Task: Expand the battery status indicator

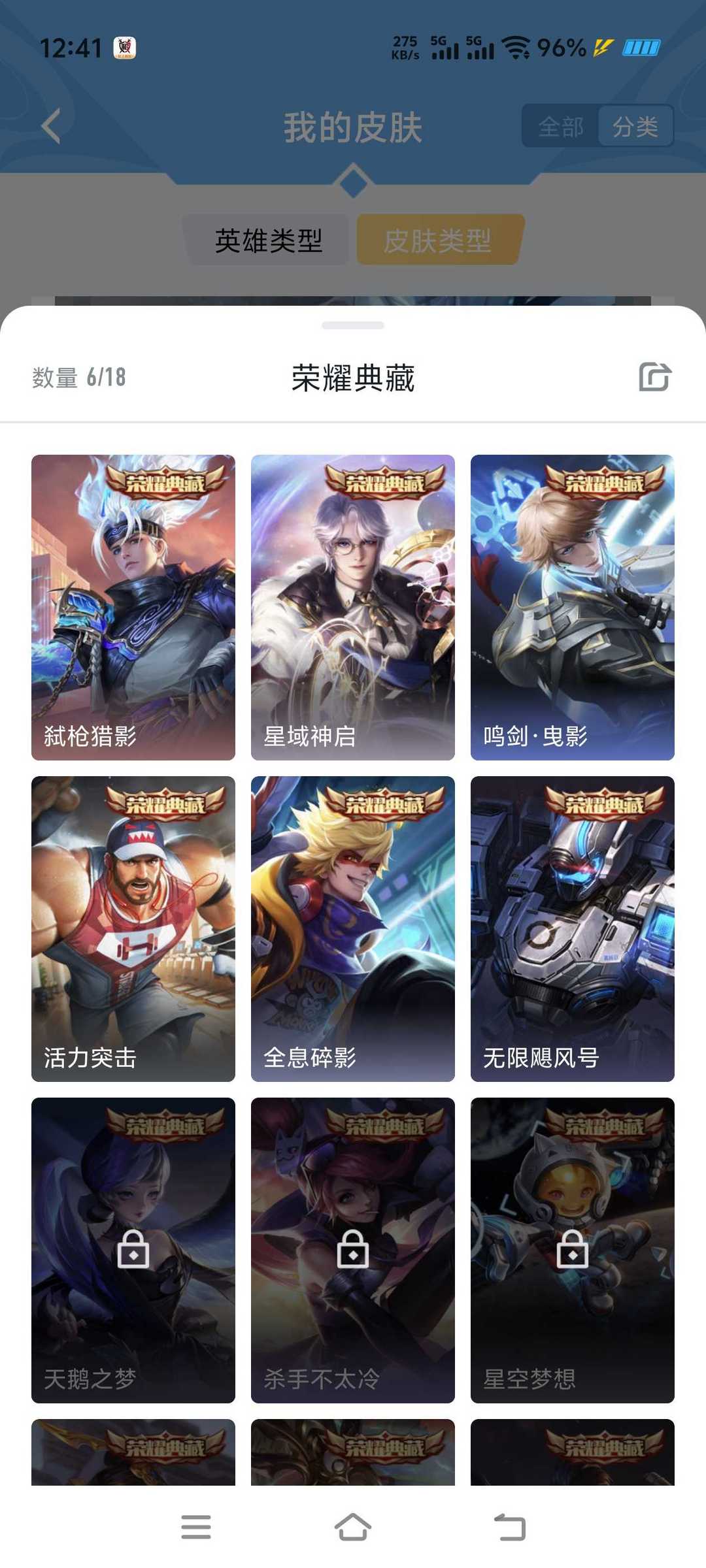Action: (x=643, y=47)
